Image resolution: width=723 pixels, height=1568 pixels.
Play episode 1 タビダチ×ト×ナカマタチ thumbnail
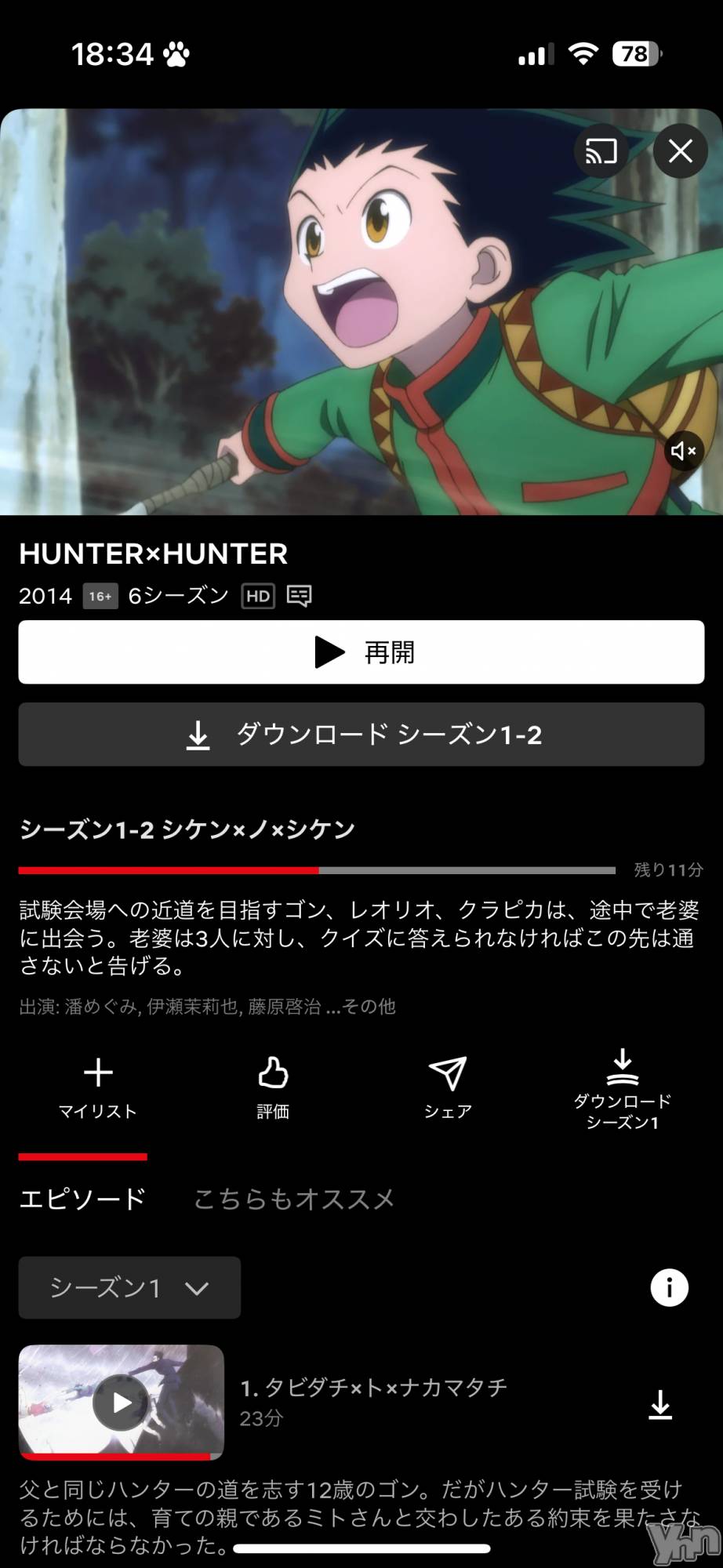(122, 1403)
